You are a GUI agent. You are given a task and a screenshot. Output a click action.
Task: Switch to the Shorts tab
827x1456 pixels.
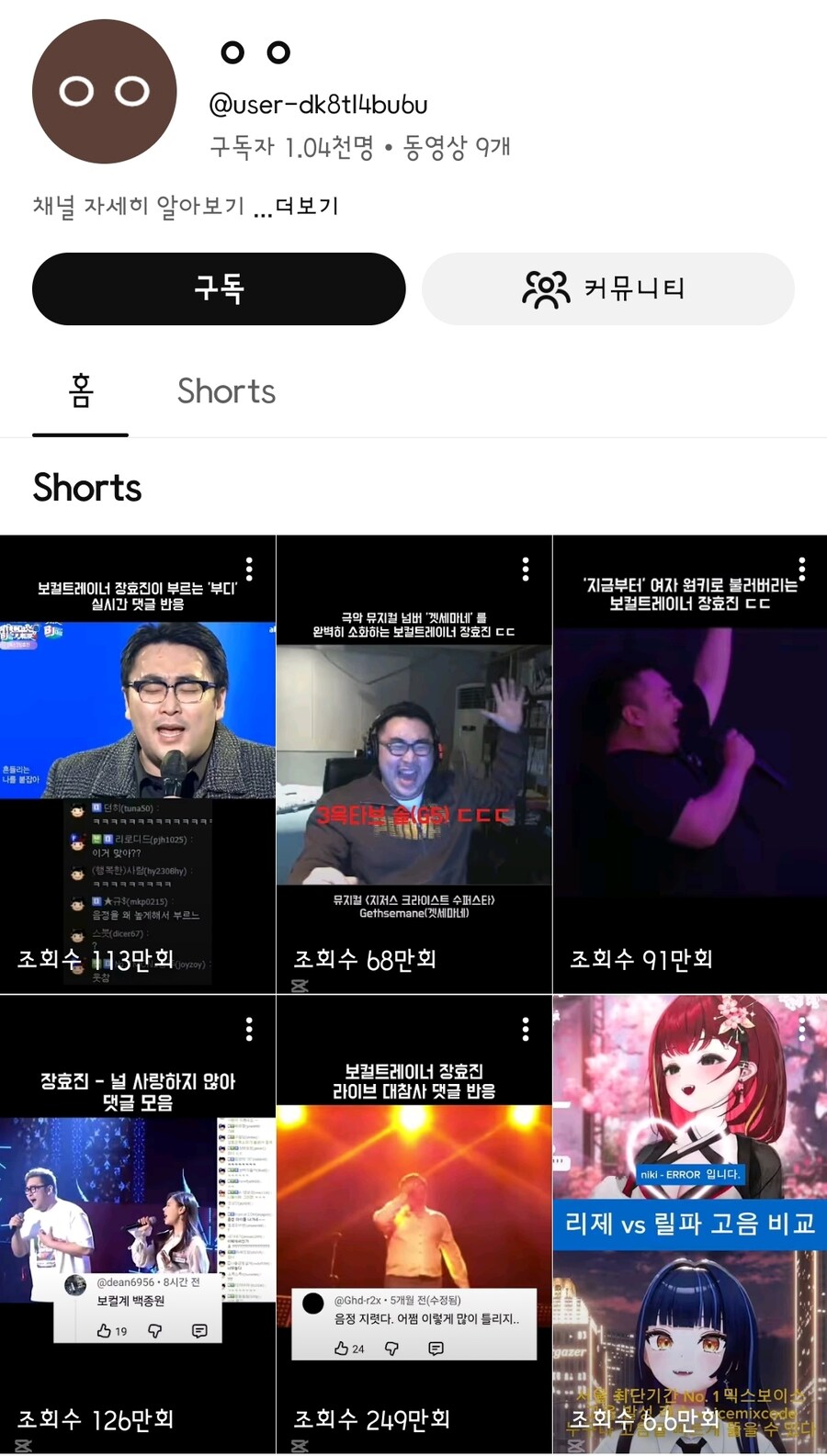click(x=225, y=392)
